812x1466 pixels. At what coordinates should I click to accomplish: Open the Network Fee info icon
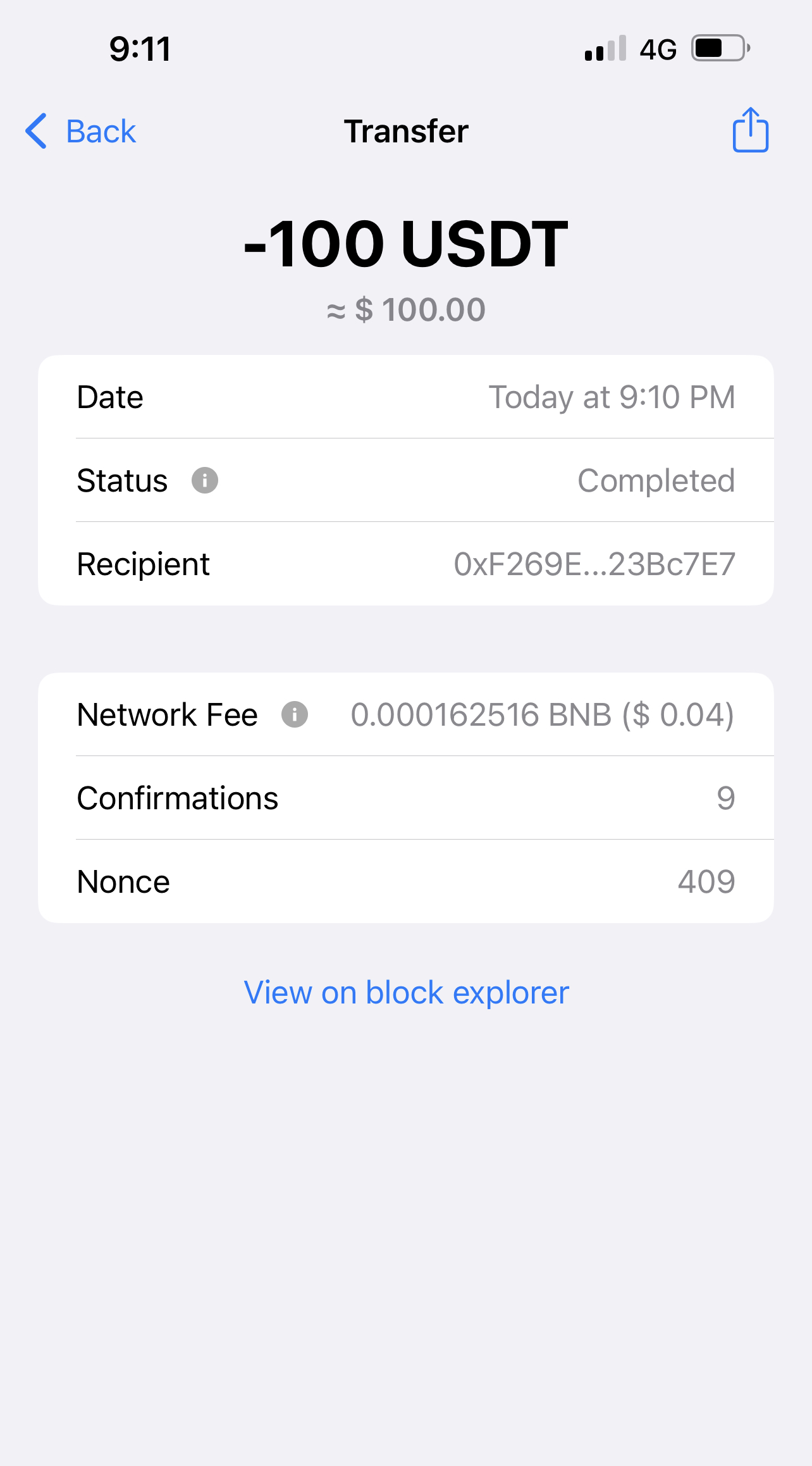tap(295, 714)
